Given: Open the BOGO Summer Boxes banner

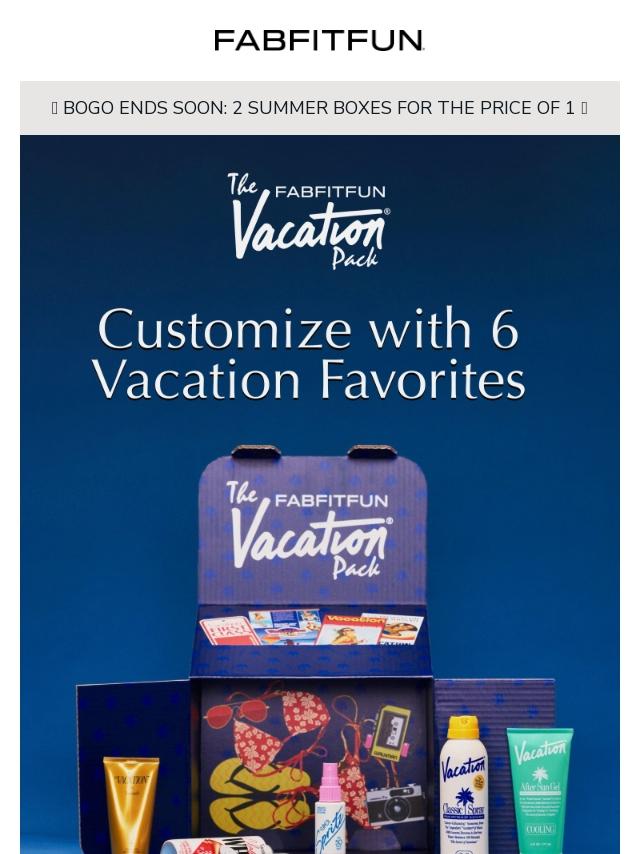Looking at the screenshot, I should [319, 108].
